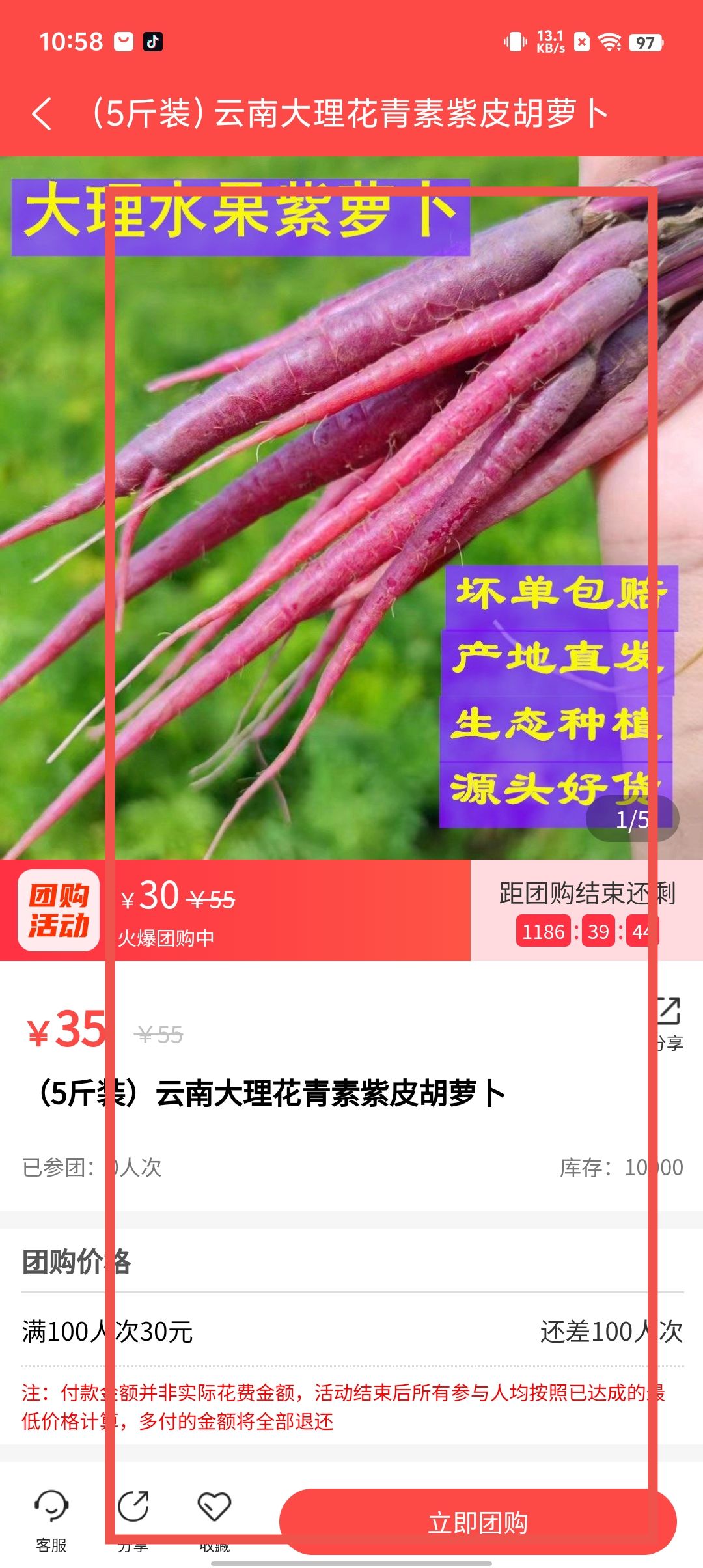Open the 大理水果紫萝卜 product photo
The height and width of the screenshot is (1568, 703).
point(351,508)
